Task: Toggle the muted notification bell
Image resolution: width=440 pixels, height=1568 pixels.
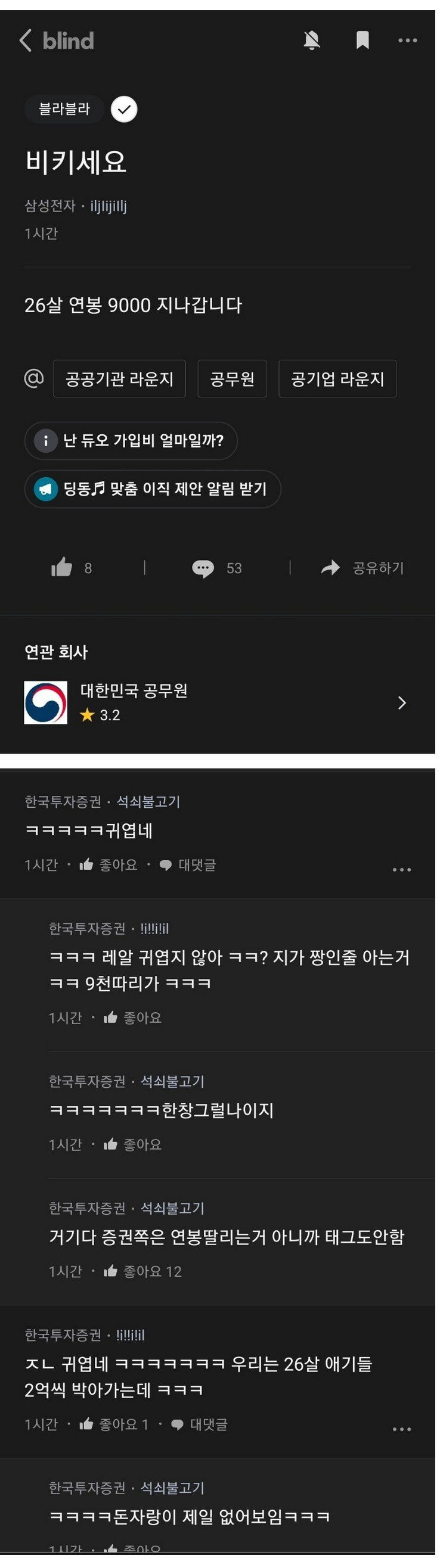Action: pos(311,41)
